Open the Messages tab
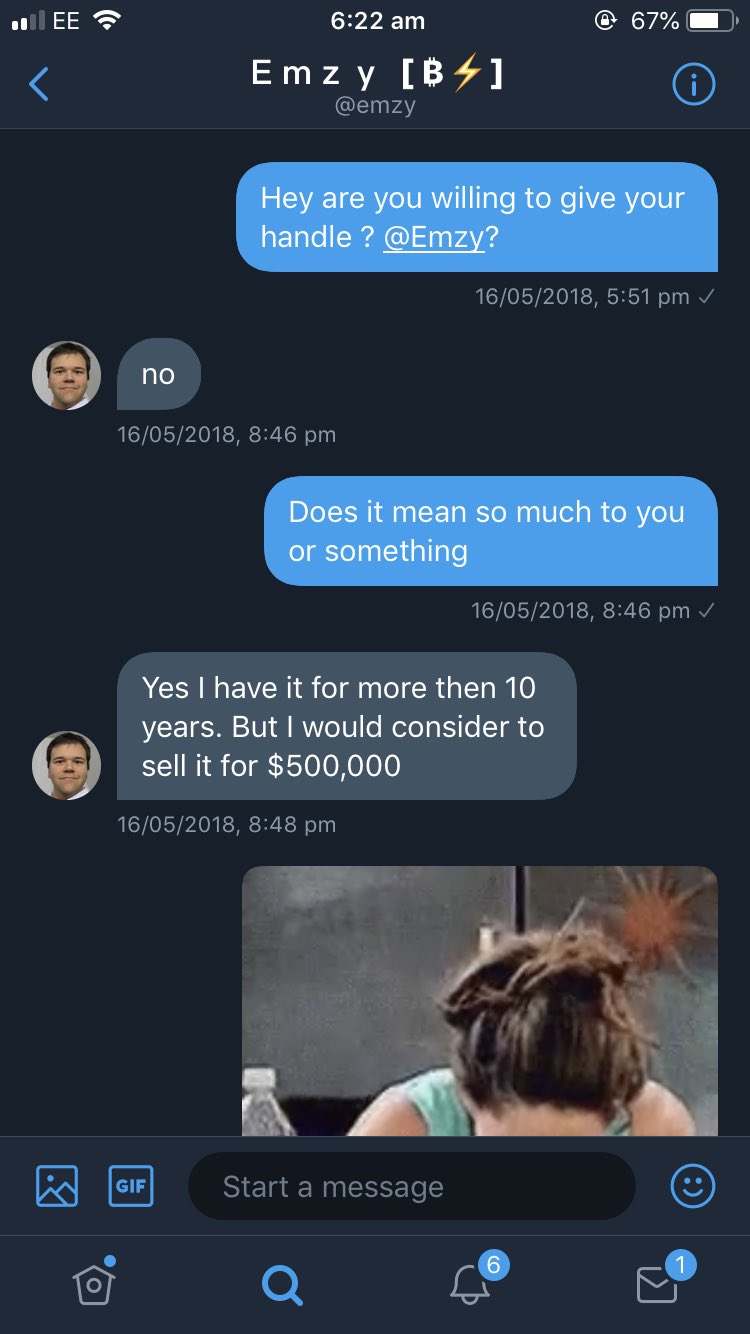 [657, 1284]
